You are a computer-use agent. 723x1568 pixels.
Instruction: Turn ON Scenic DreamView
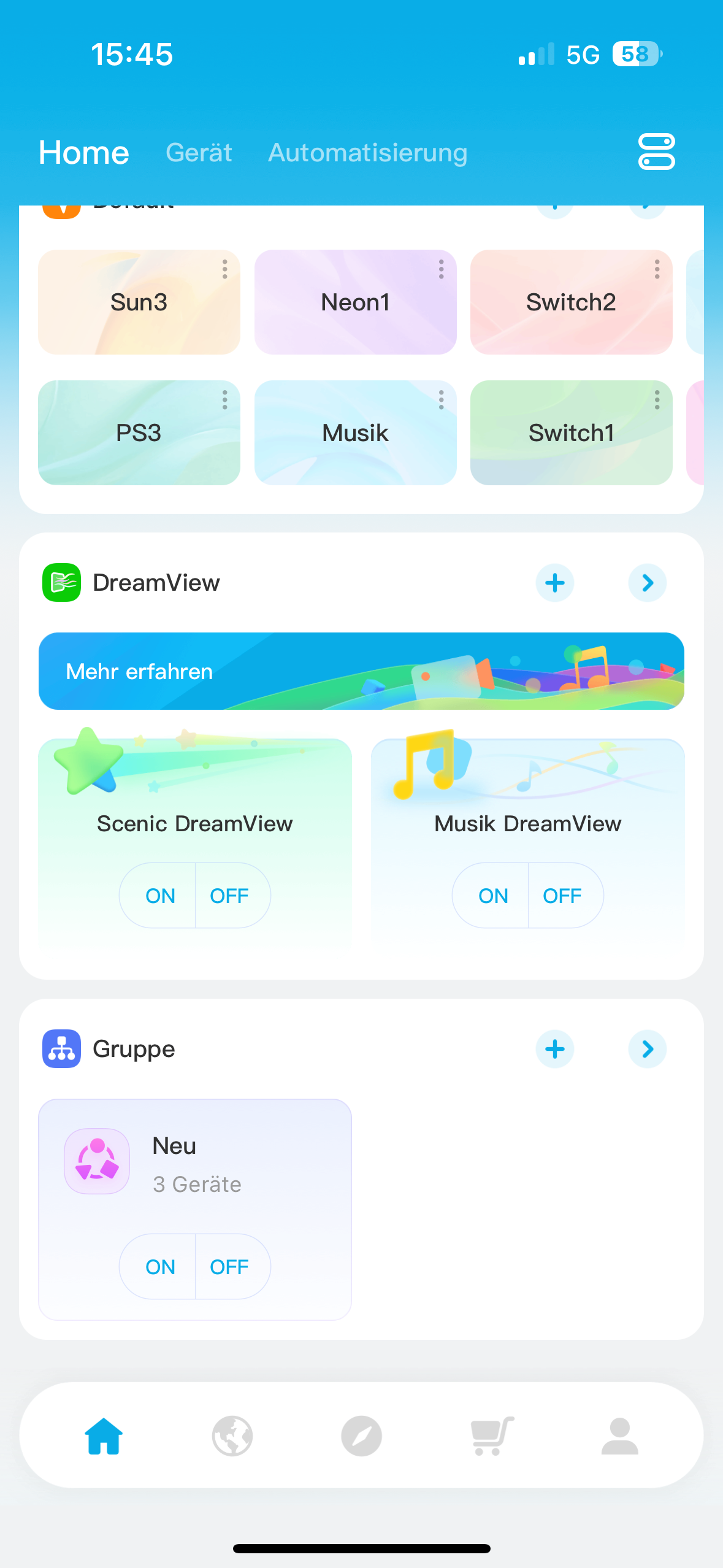point(160,896)
